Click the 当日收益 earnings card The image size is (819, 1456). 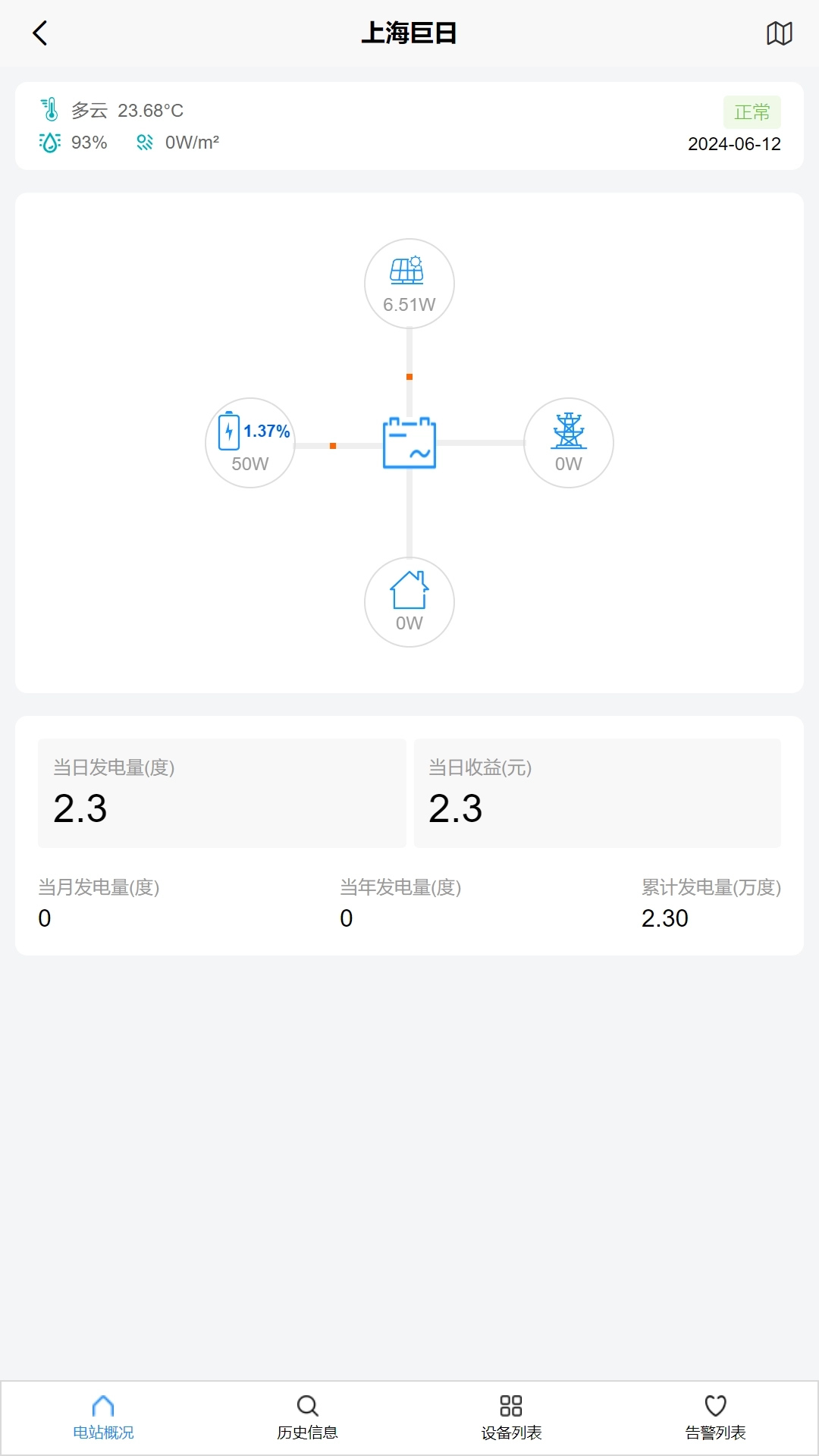click(x=598, y=792)
